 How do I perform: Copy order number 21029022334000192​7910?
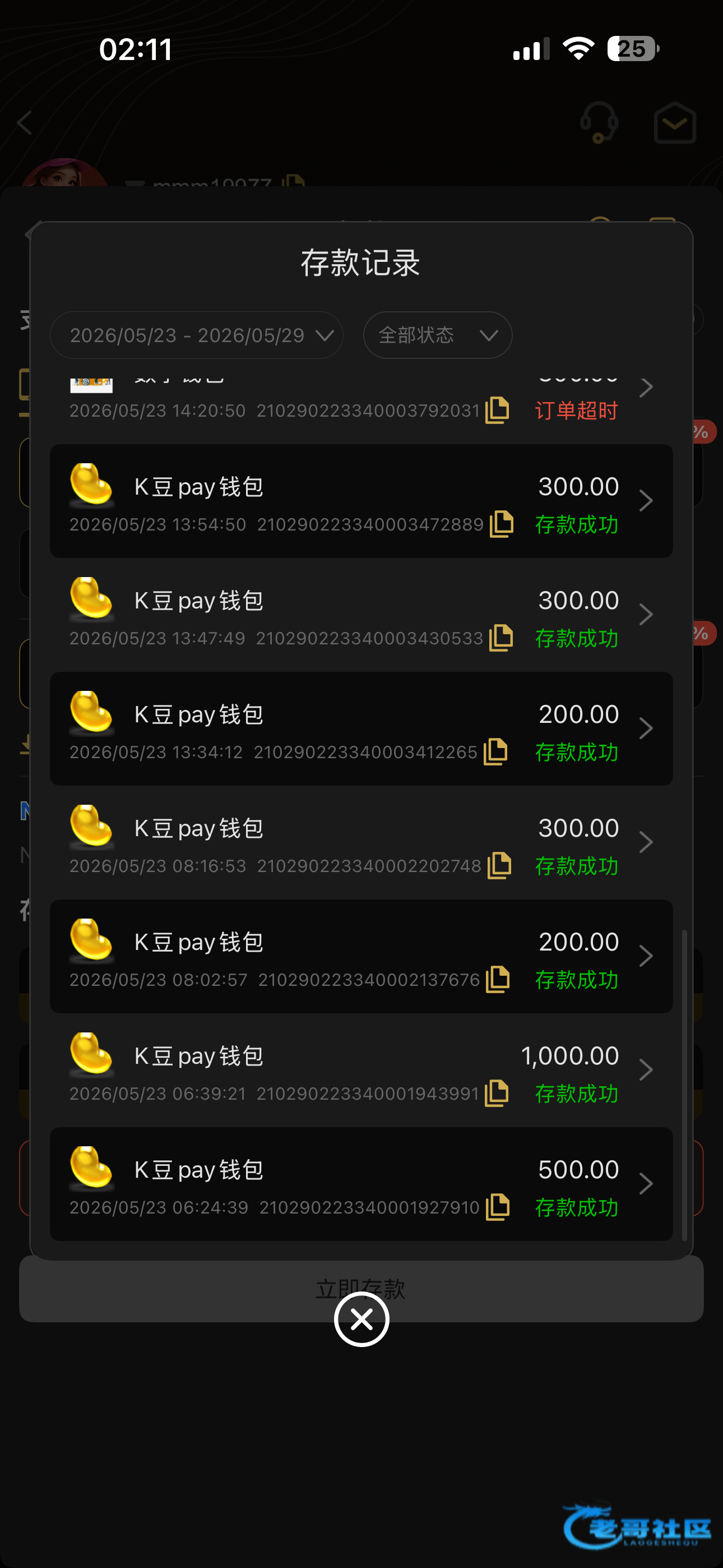498,1207
